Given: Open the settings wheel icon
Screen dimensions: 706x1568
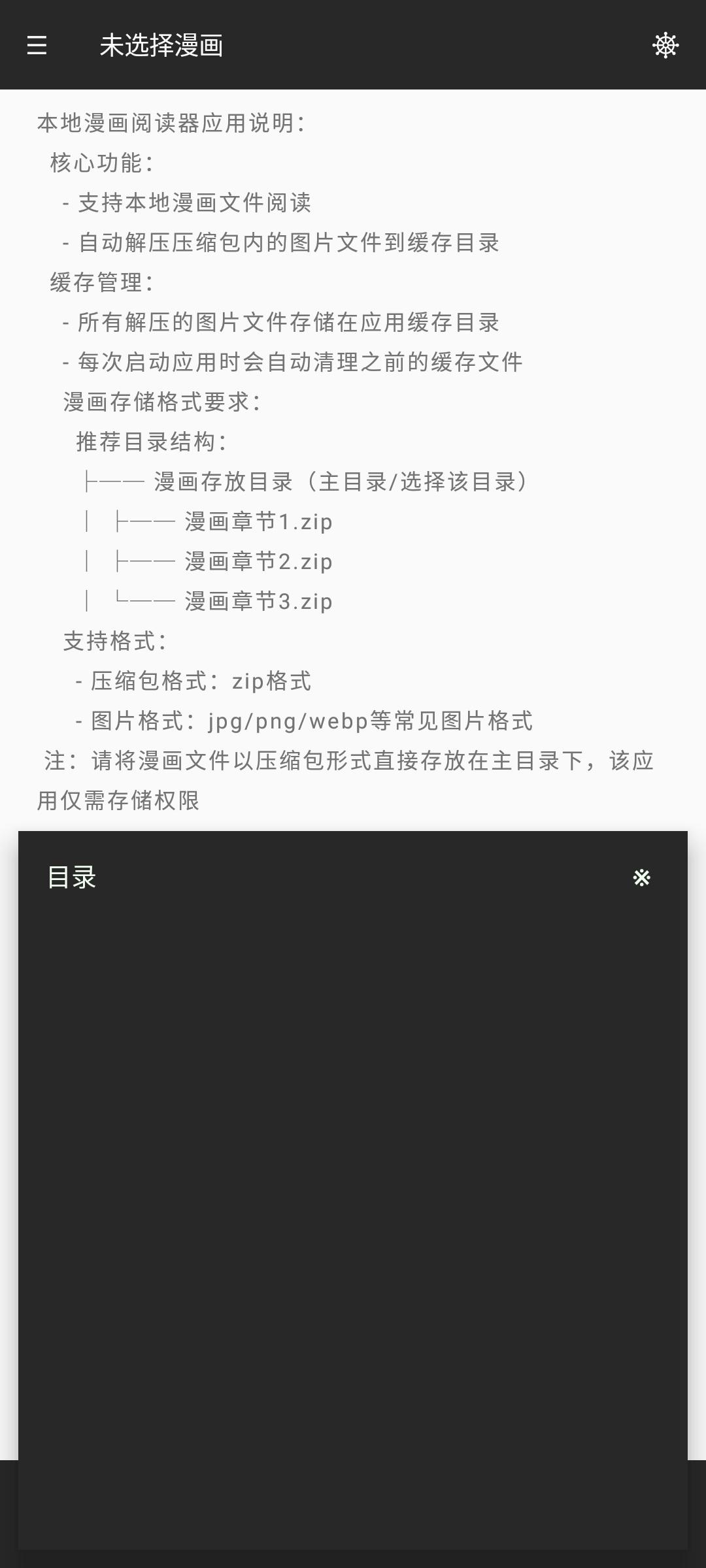Looking at the screenshot, I should click(665, 45).
